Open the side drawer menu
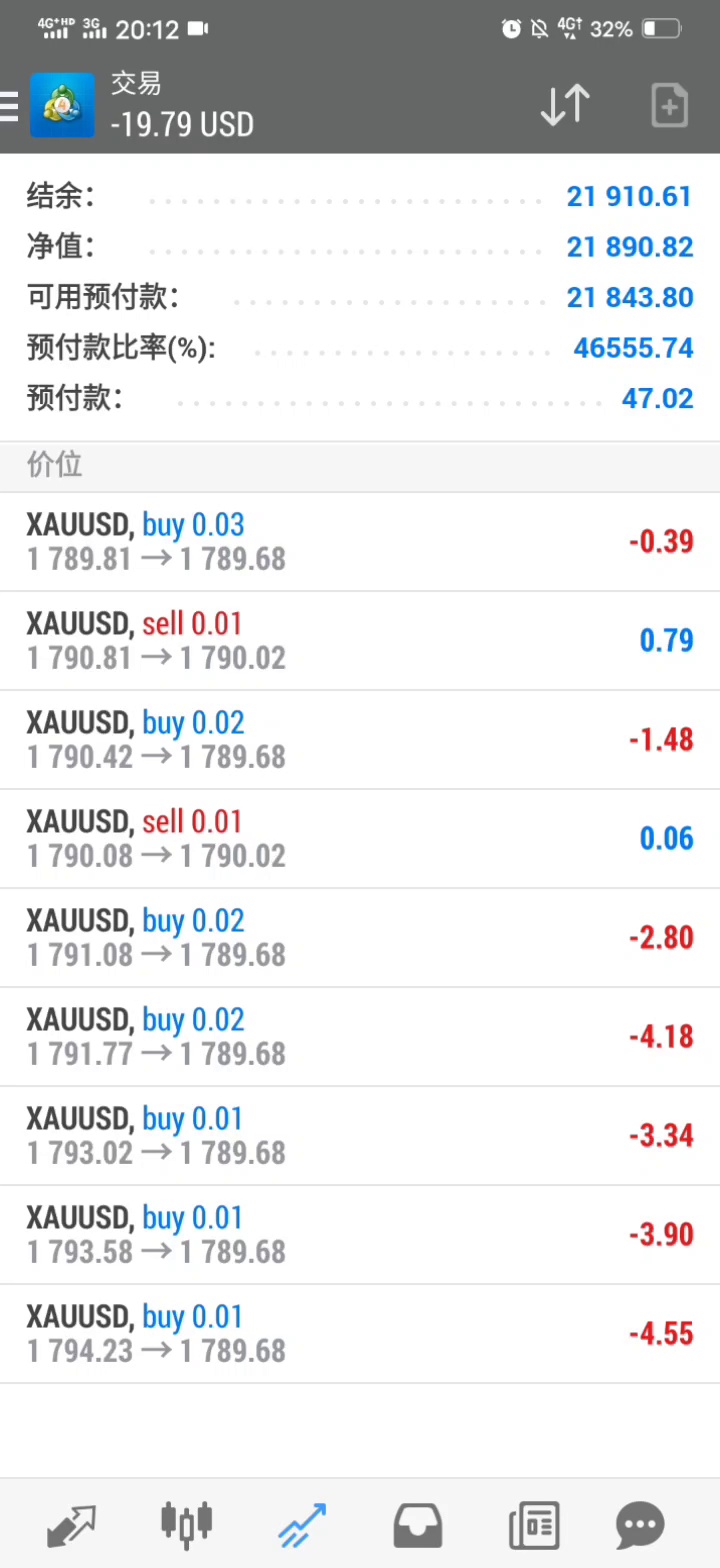 [10, 106]
